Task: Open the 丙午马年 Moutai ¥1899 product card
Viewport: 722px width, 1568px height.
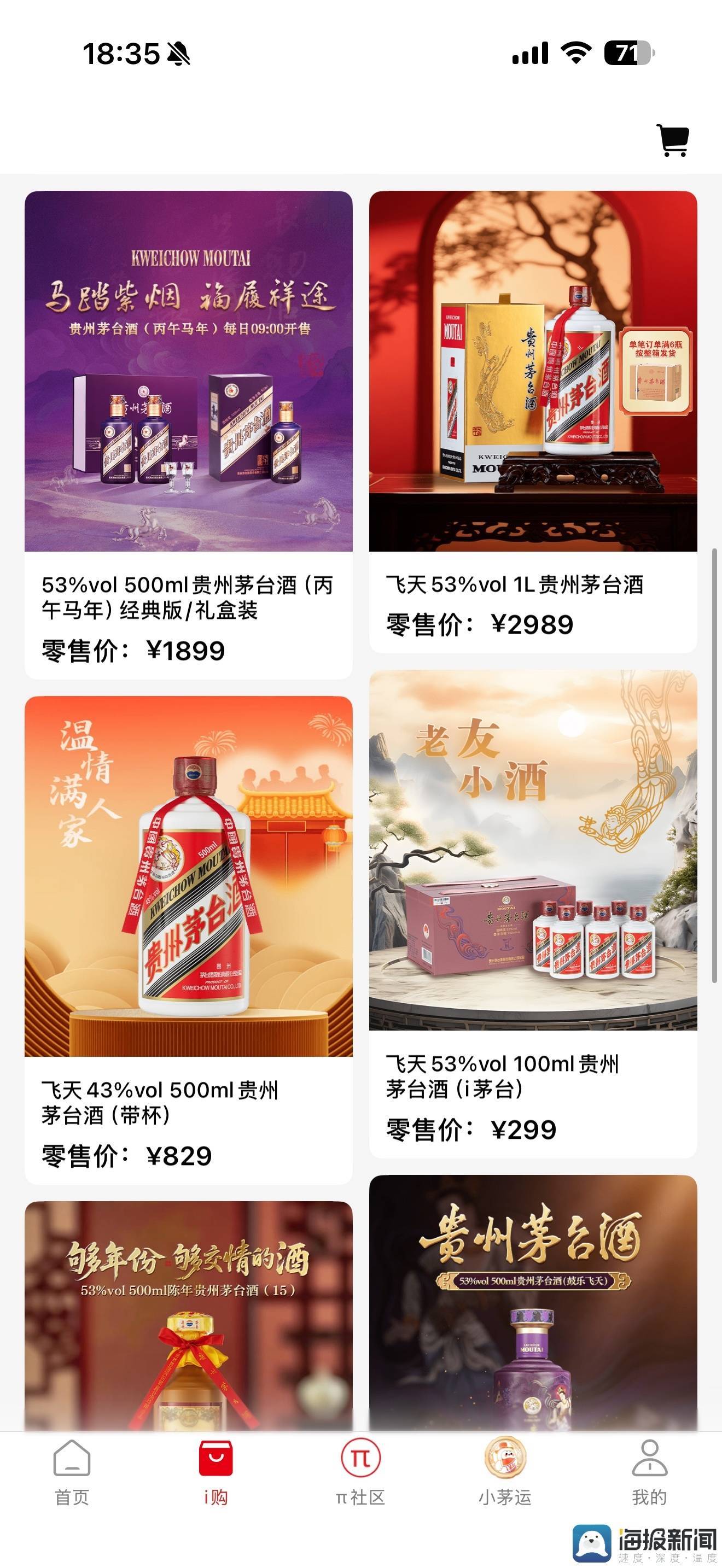Action: pos(188,434)
